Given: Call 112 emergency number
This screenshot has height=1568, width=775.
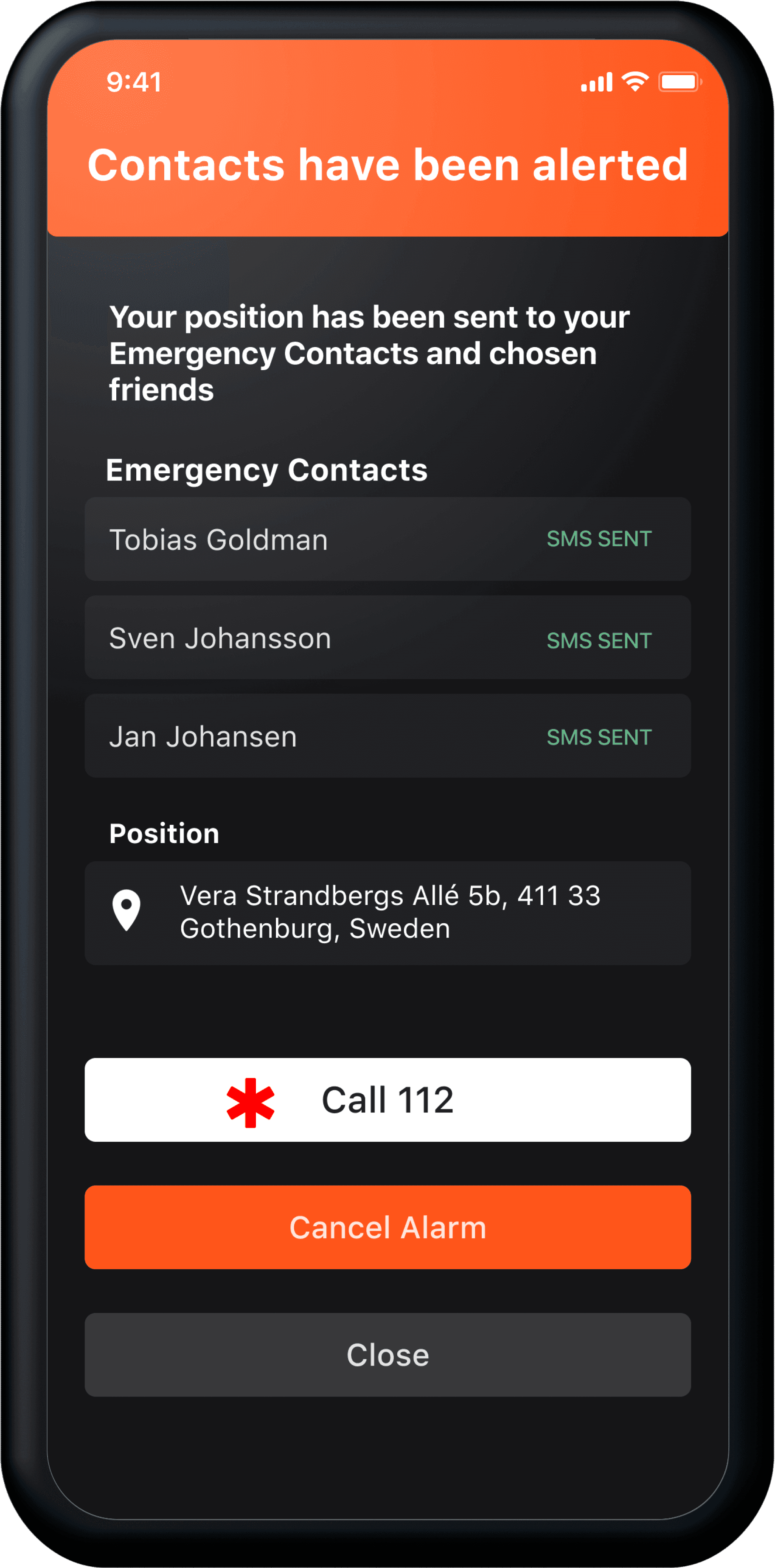Looking at the screenshot, I should click(387, 1099).
